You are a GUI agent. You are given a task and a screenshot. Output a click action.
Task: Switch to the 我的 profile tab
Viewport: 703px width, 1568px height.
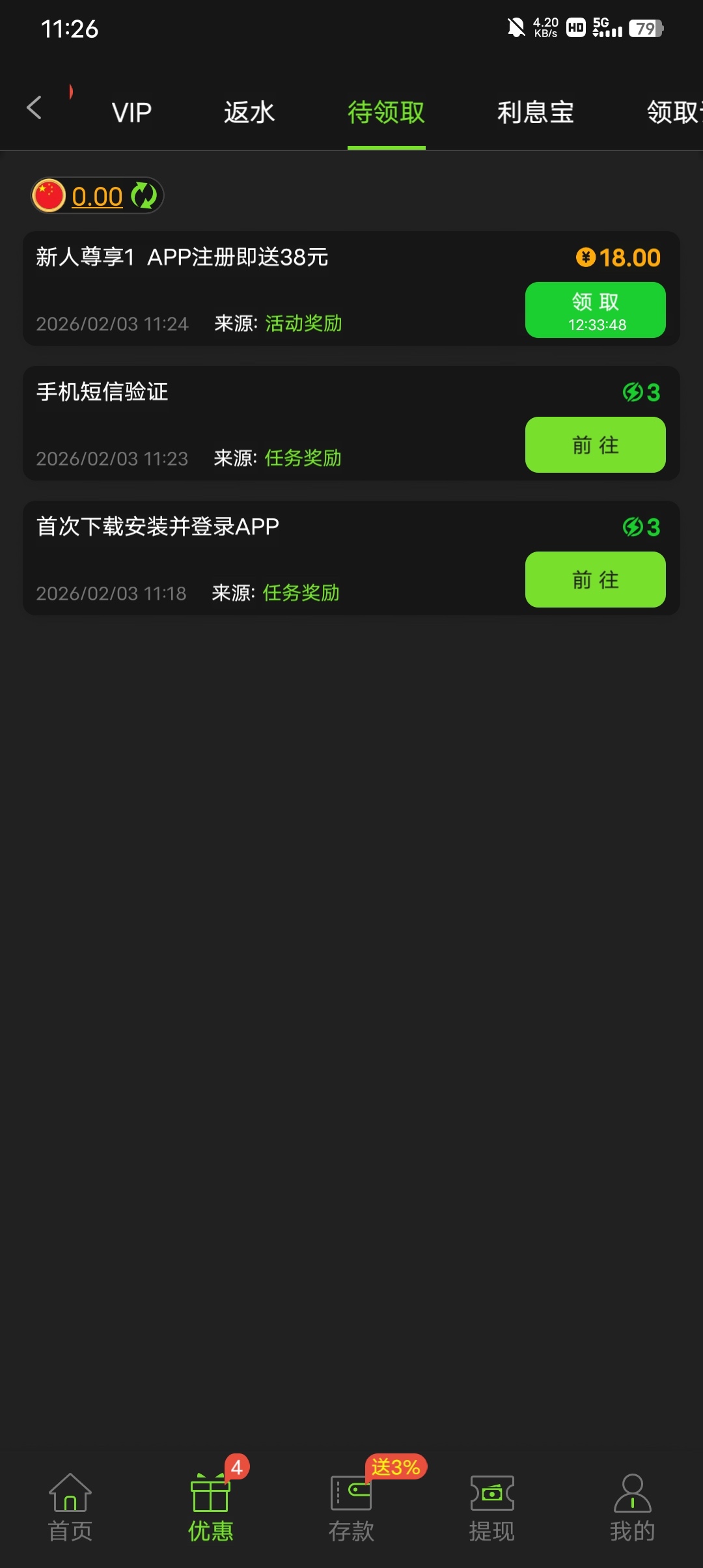tap(632, 1507)
